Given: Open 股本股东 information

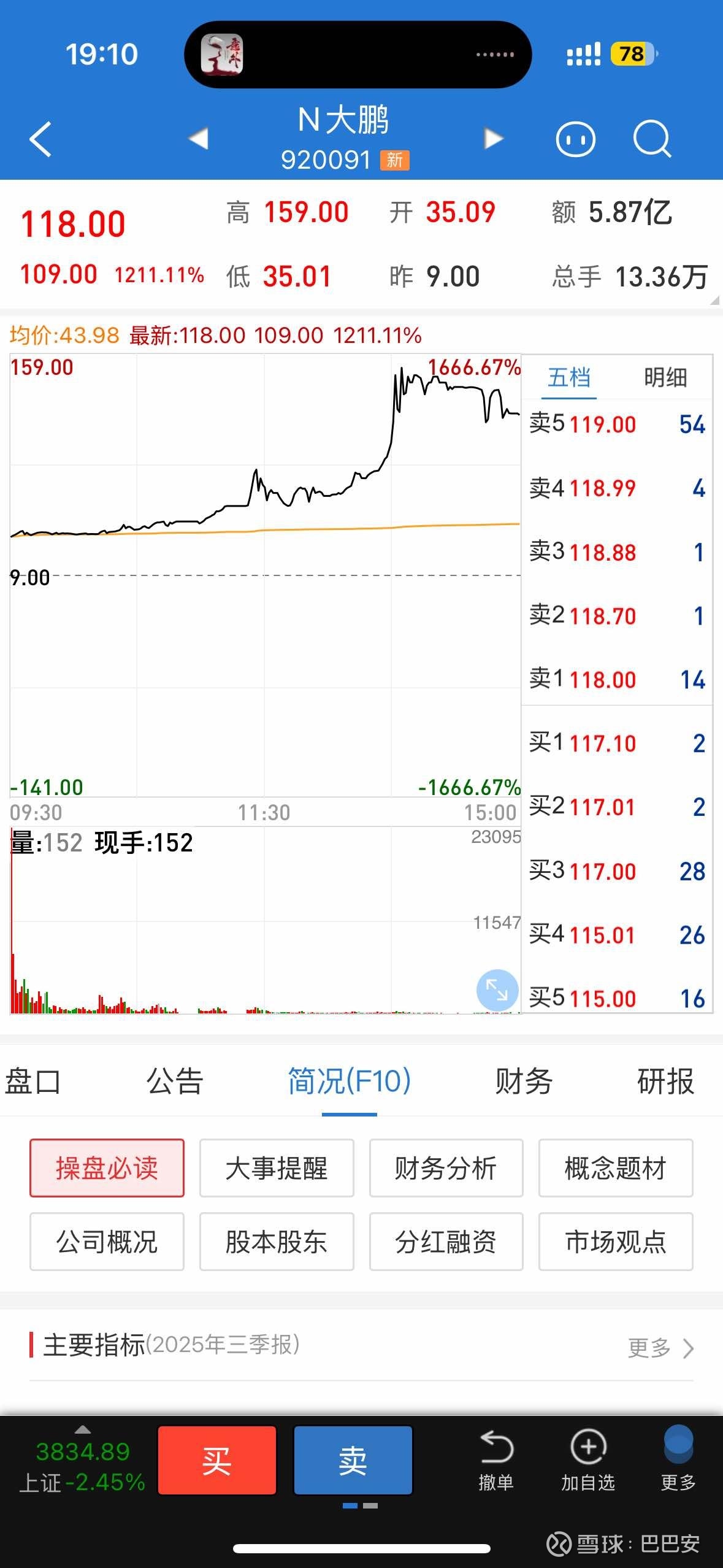Looking at the screenshot, I should (277, 1242).
